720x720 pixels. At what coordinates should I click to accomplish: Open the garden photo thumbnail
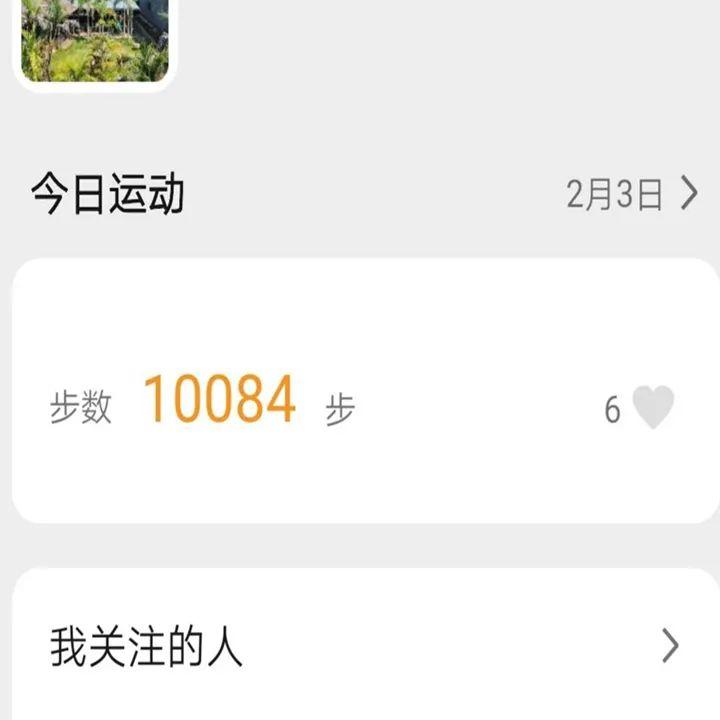(x=95, y=40)
